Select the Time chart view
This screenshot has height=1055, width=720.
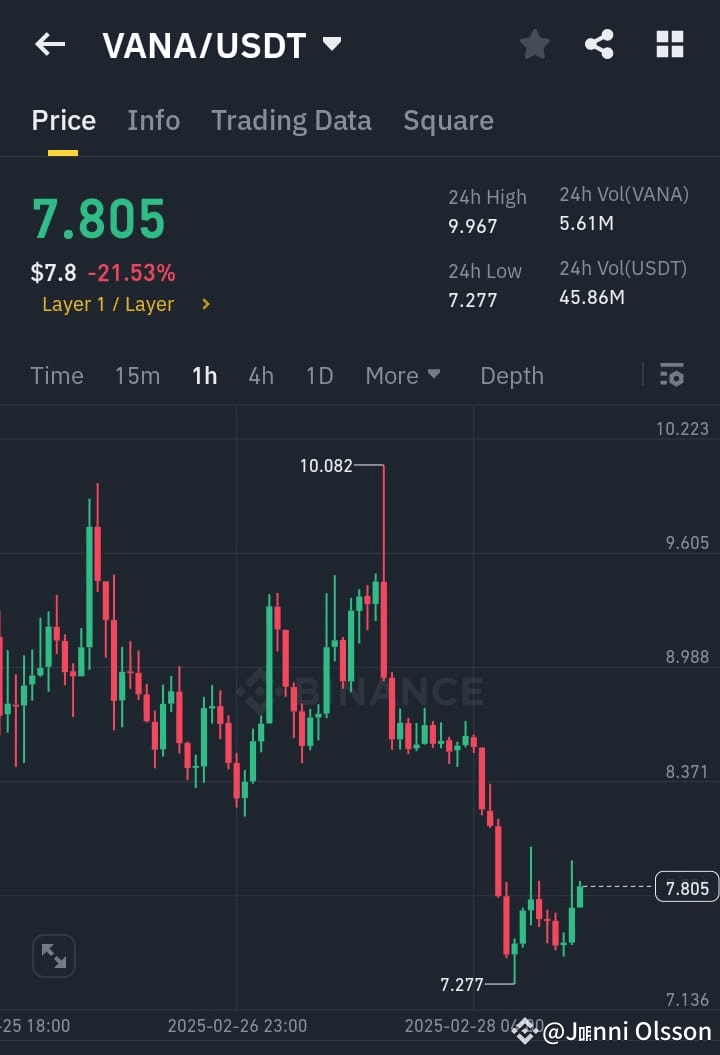56,376
